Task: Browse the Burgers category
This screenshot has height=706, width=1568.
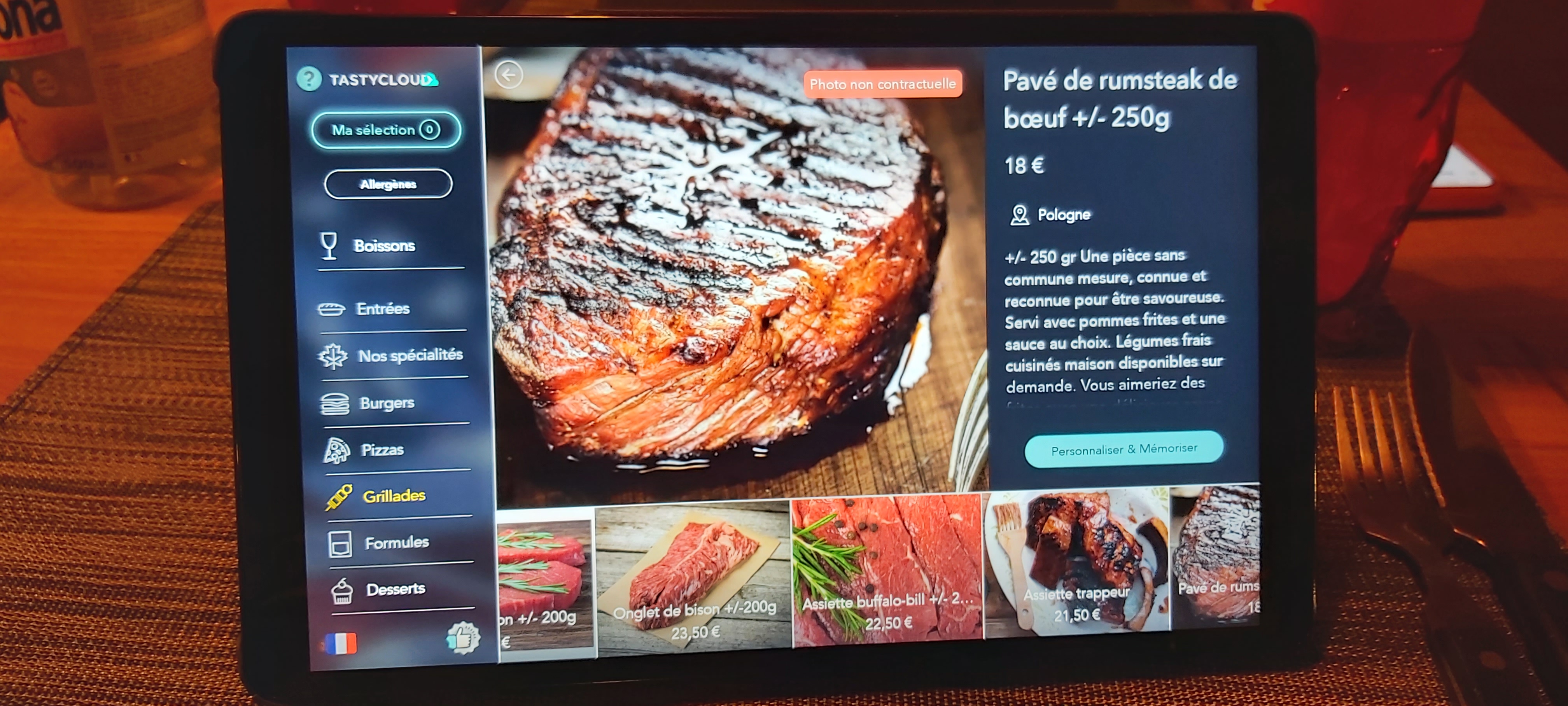Action: pos(387,403)
